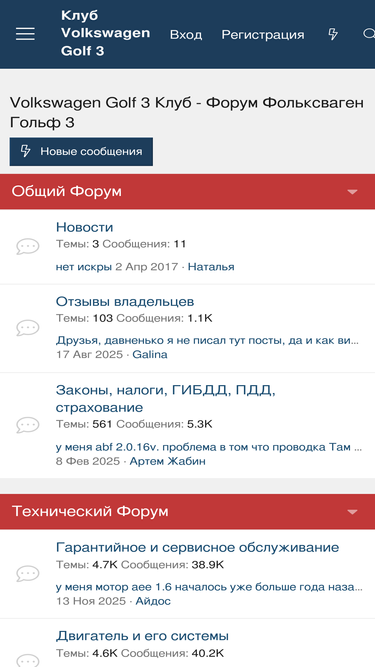This screenshot has width=375, height=667.
Task: View user Наталья's profile
Action: [211, 267]
